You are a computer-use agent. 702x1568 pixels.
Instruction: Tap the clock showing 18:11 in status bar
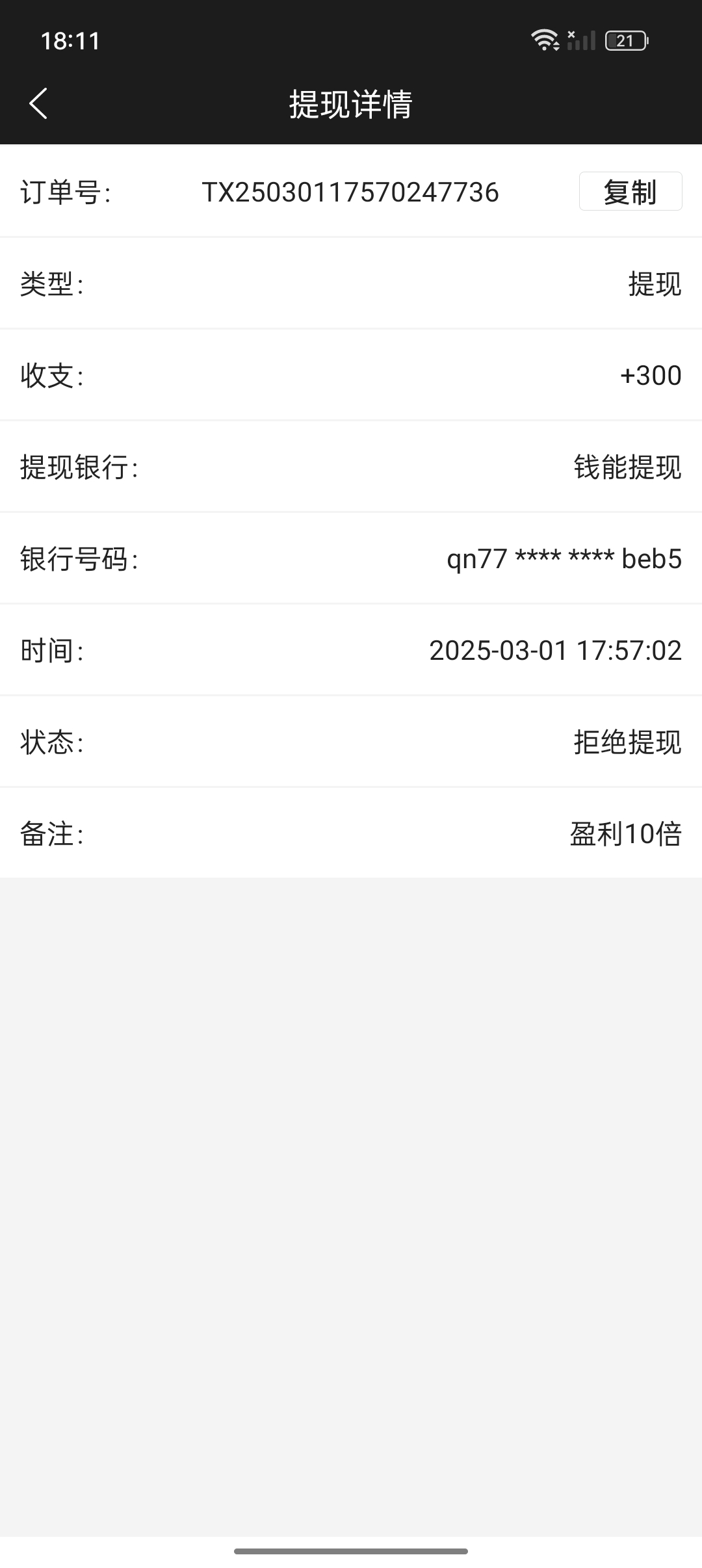pyautogui.click(x=69, y=42)
